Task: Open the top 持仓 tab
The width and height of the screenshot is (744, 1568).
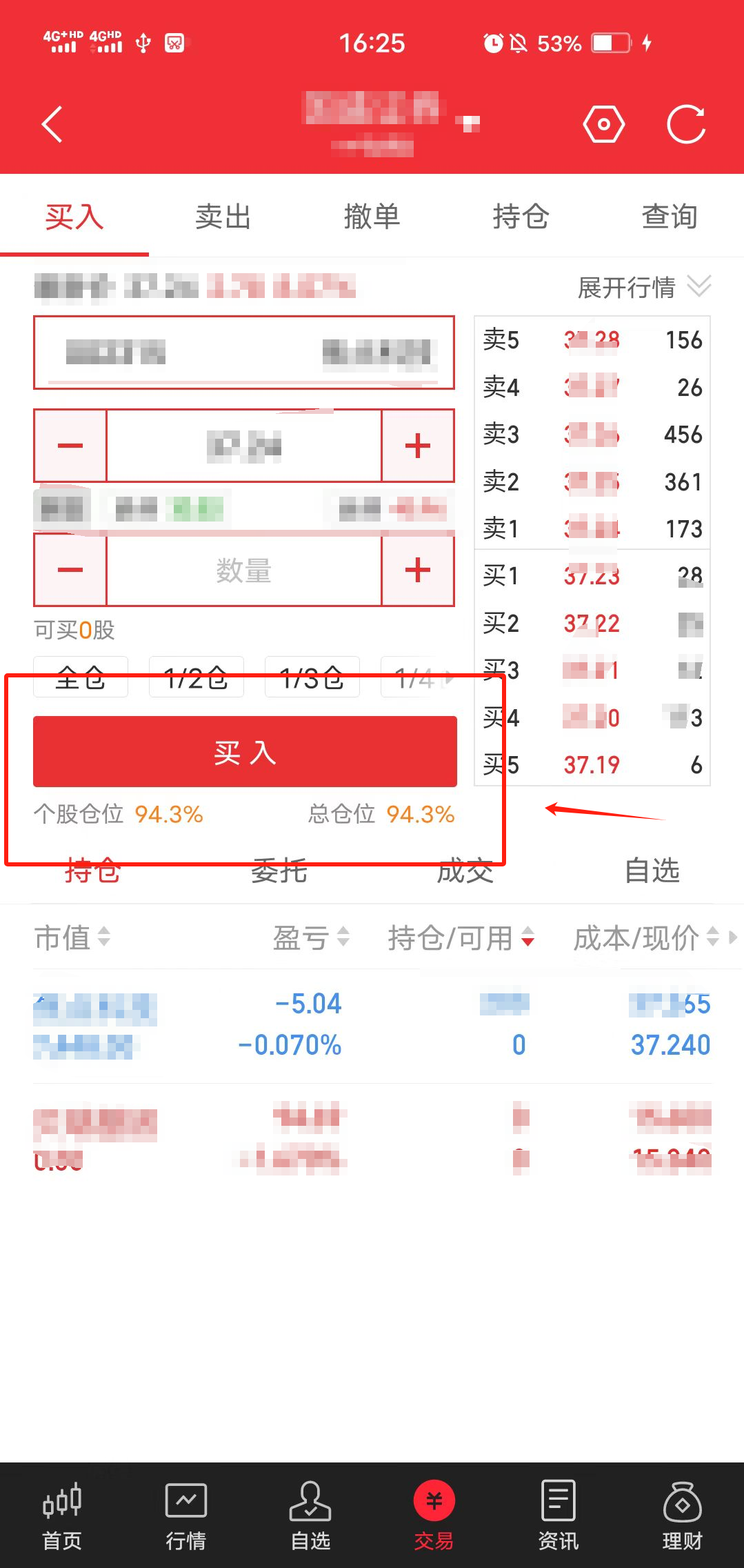Action: tap(521, 217)
